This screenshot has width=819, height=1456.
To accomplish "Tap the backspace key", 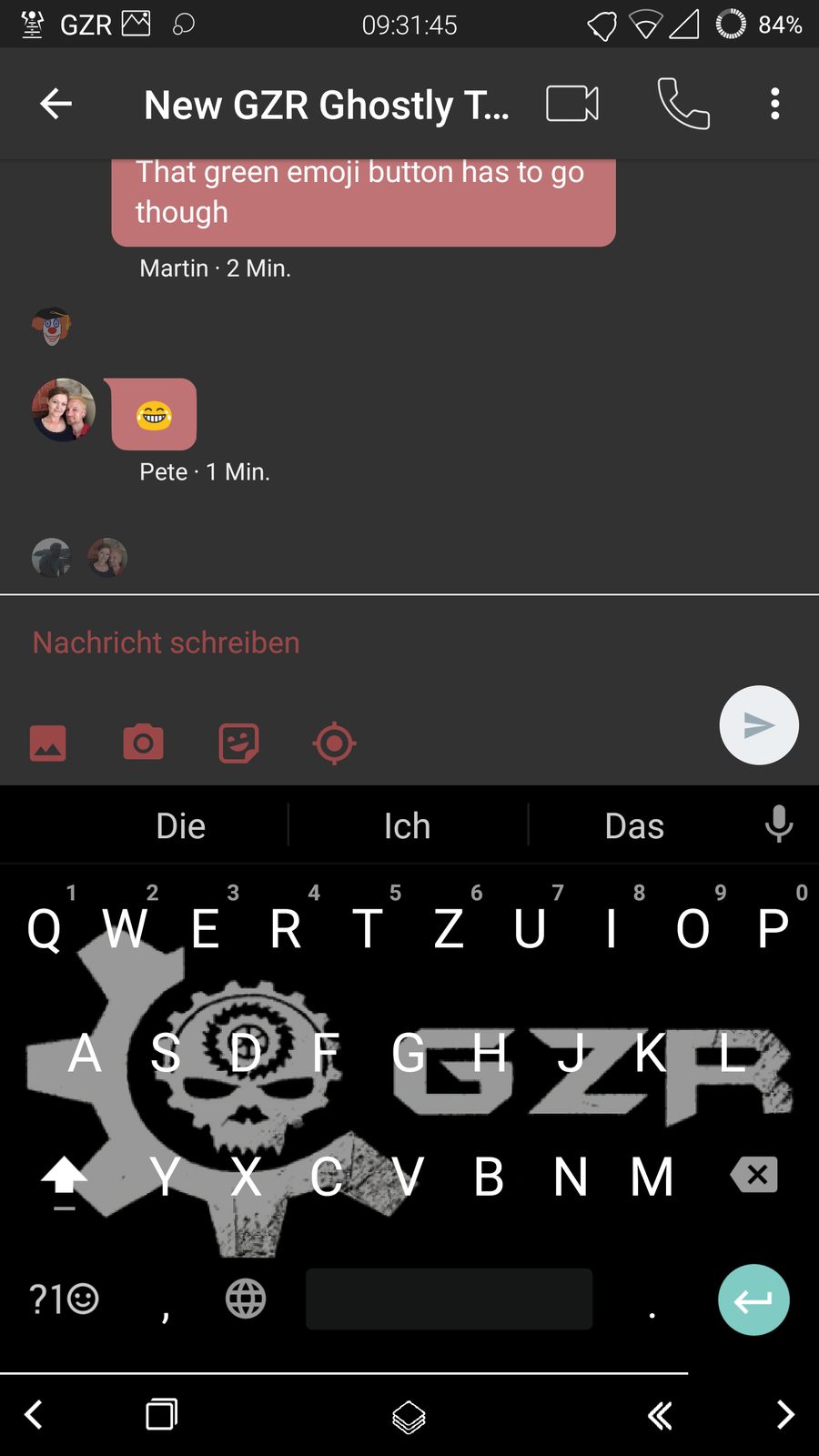I will [x=754, y=1175].
